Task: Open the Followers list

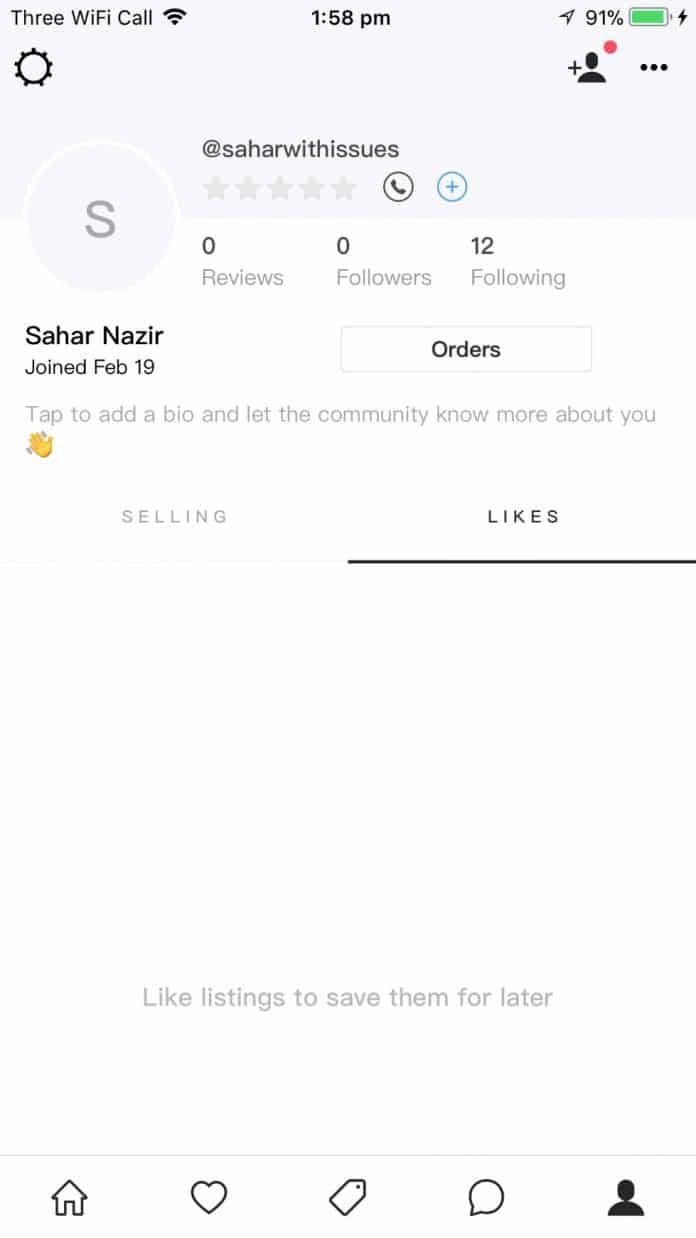Action: 383,261
